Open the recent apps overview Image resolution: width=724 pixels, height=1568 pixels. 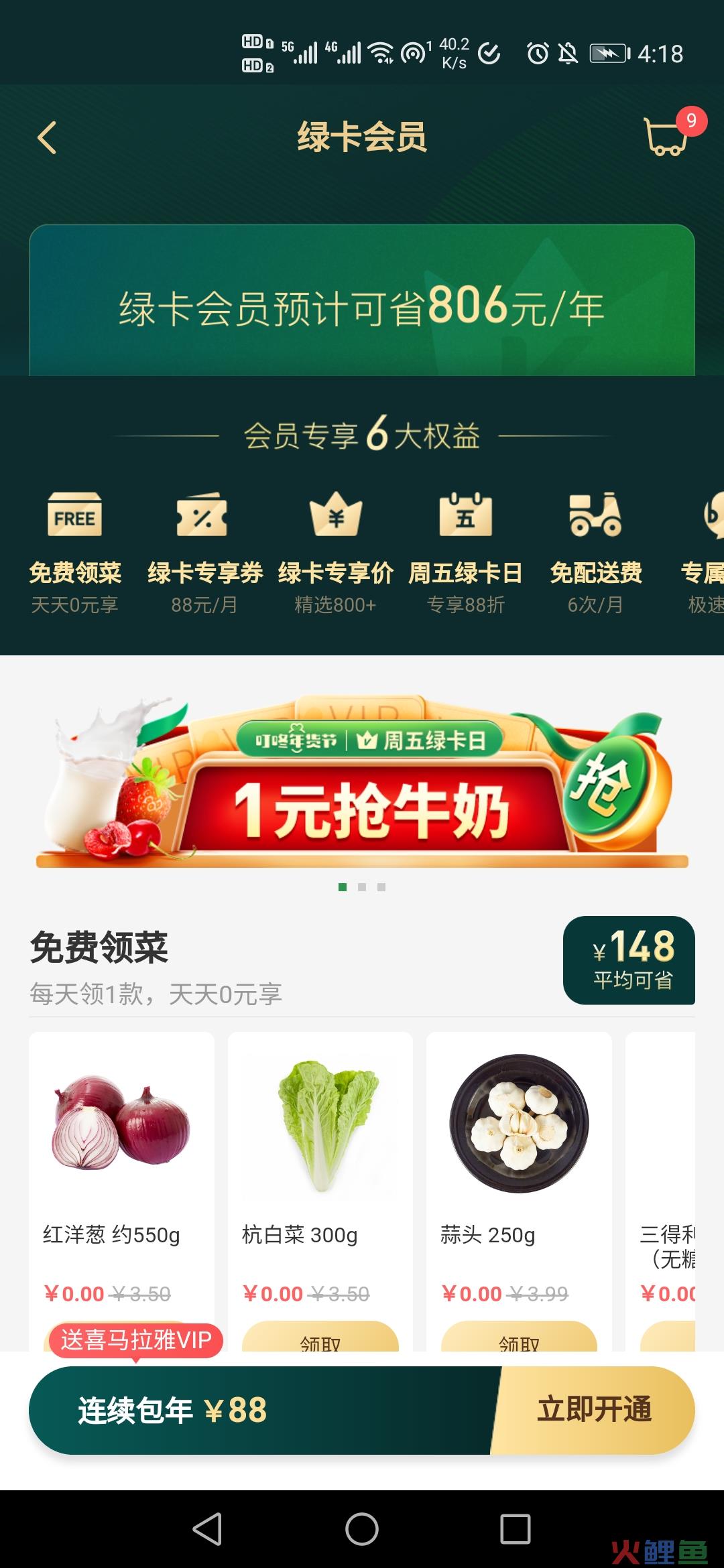[x=516, y=1529]
